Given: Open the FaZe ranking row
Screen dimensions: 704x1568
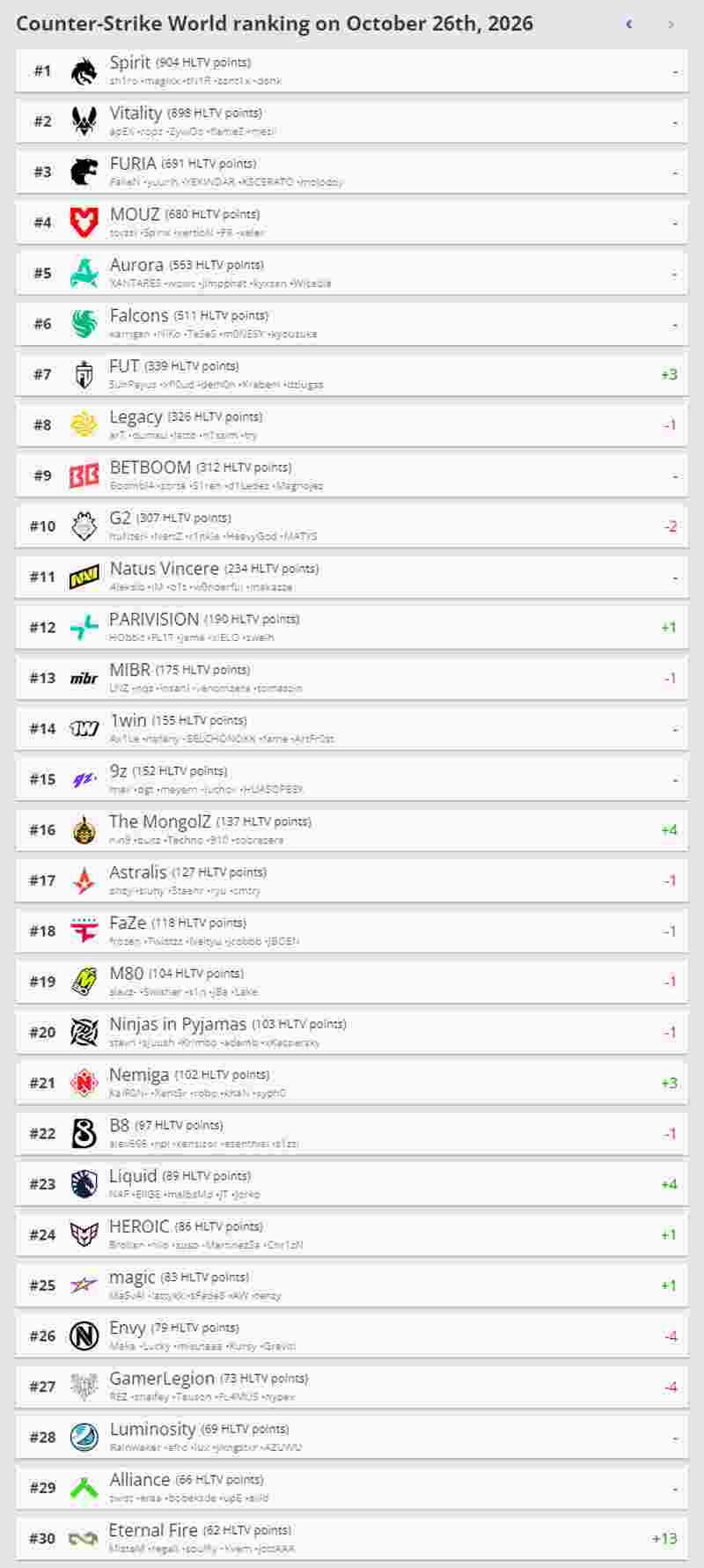Looking at the screenshot, I should tap(351, 931).
